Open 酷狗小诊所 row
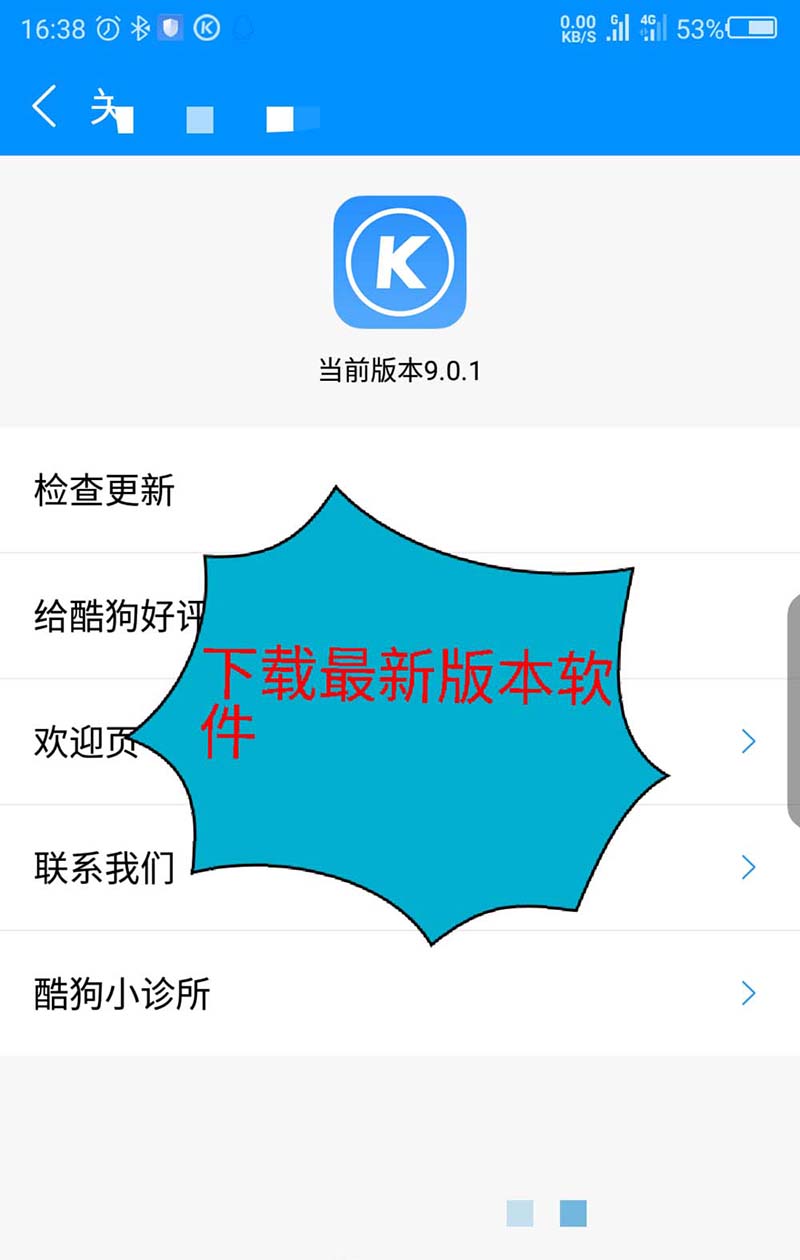800x1260 pixels. point(122,994)
